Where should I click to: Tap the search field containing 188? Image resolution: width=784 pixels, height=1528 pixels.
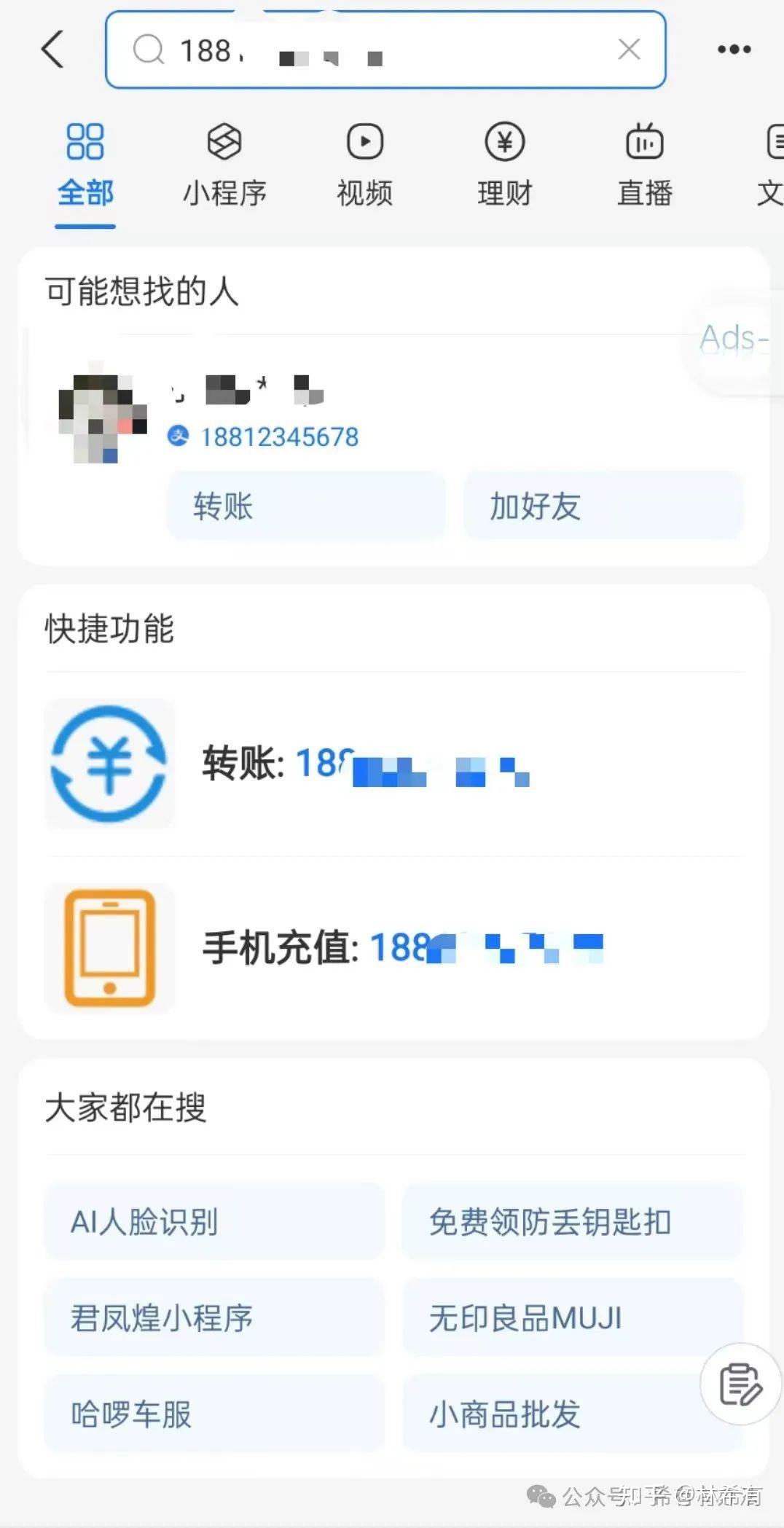point(364,50)
